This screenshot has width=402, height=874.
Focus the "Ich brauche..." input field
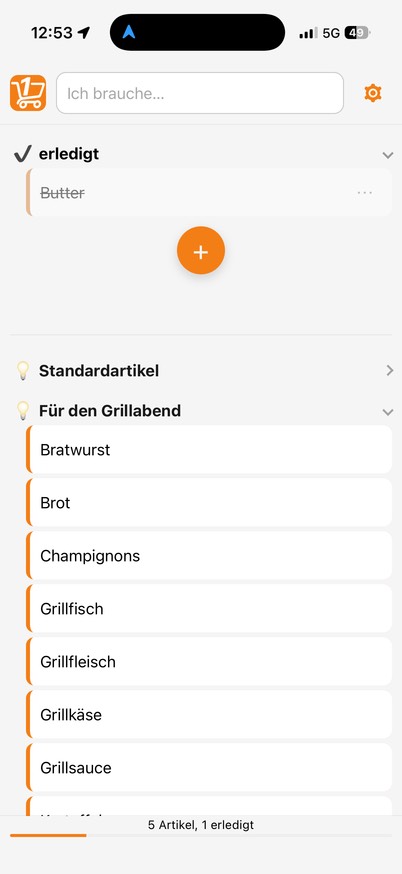pyautogui.click(x=200, y=93)
